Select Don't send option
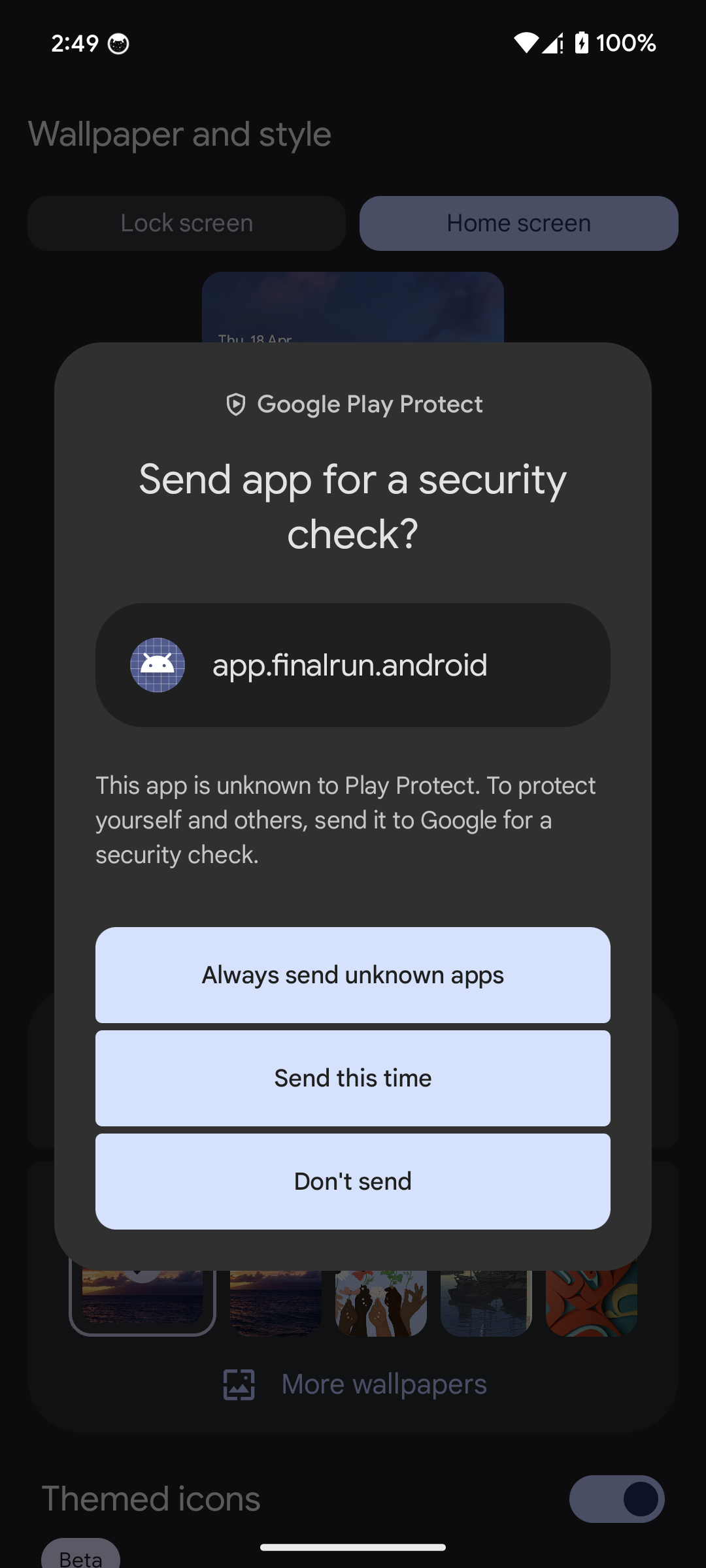Screen dimensions: 706x1568 point(353,1181)
